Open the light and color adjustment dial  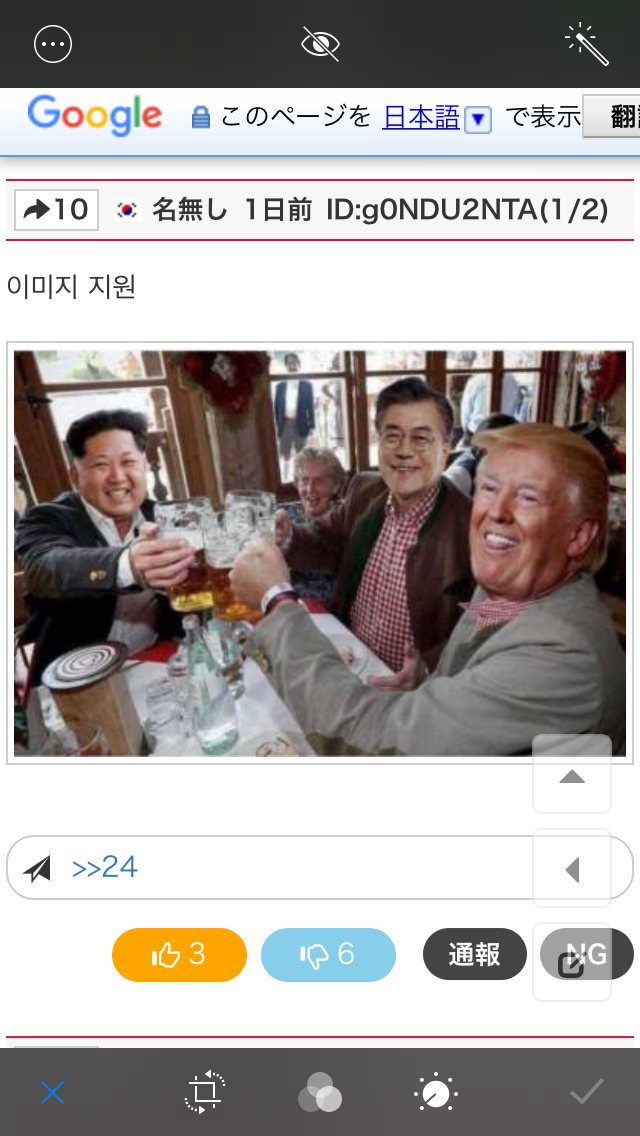(435, 1093)
